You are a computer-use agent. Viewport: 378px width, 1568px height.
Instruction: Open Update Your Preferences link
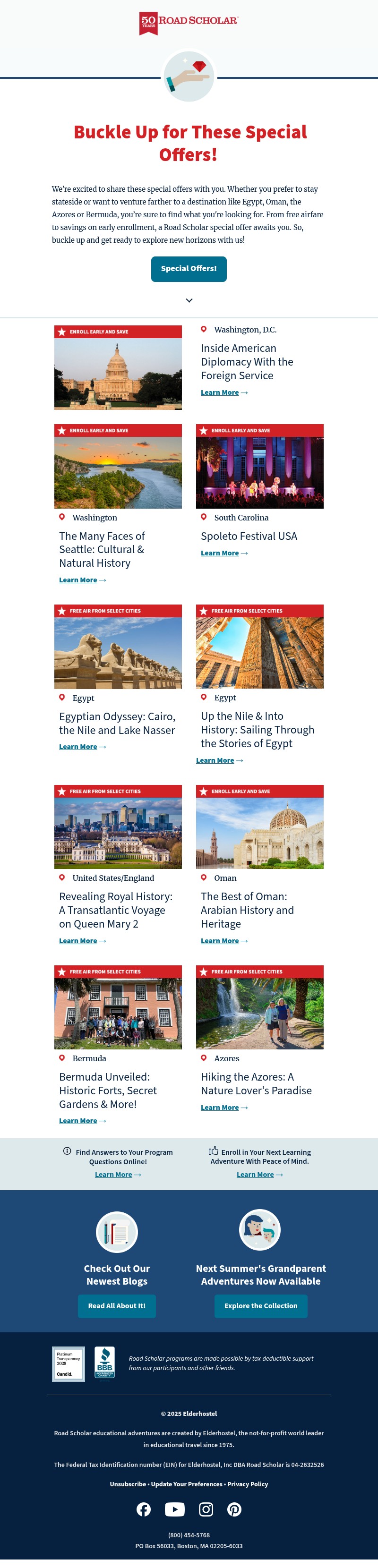[x=187, y=1484]
